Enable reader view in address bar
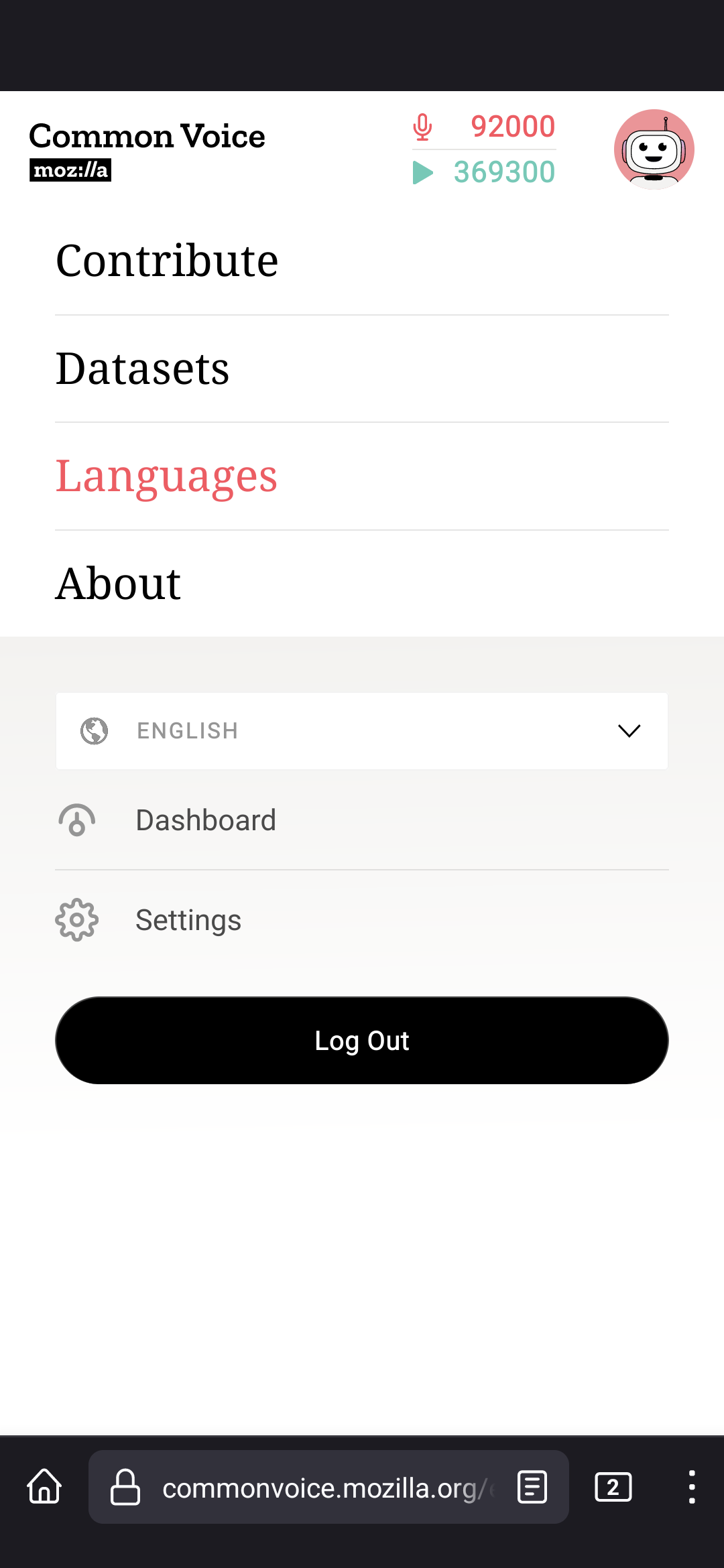Screen dimensions: 724x1568 pos(532,1487)
